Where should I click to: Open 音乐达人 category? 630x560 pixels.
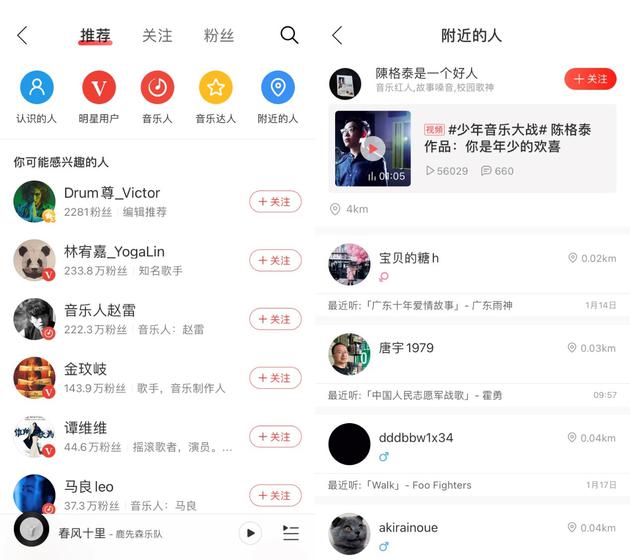click(x=216, y=88)
